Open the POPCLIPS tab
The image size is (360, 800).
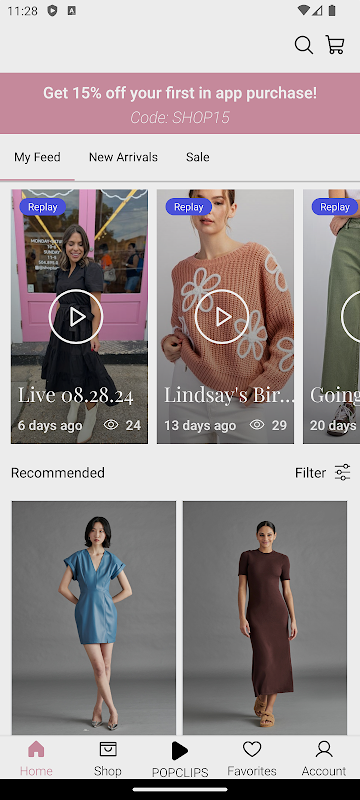(x=180, y=759)
